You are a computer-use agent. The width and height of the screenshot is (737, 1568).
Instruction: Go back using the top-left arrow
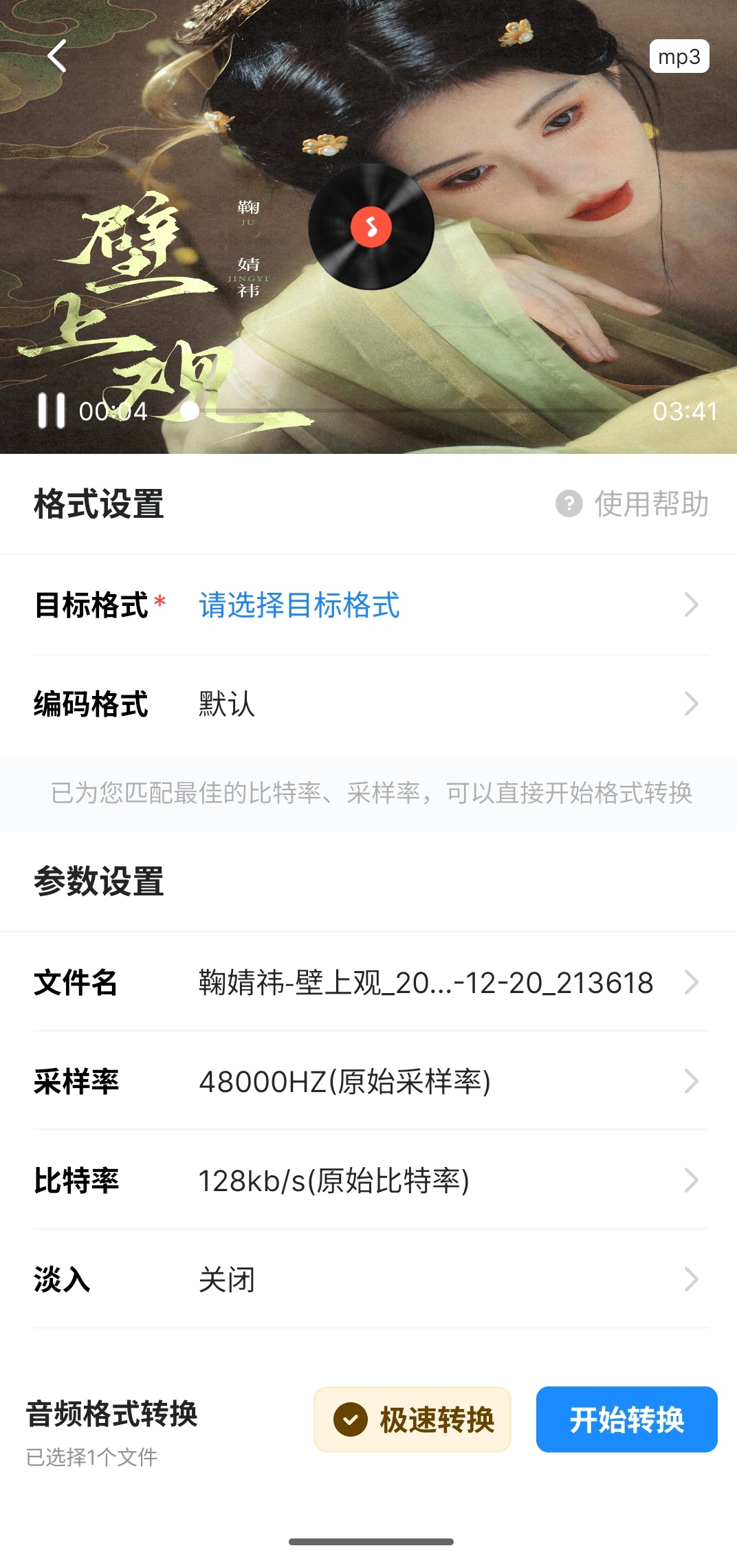coord(58,56)
